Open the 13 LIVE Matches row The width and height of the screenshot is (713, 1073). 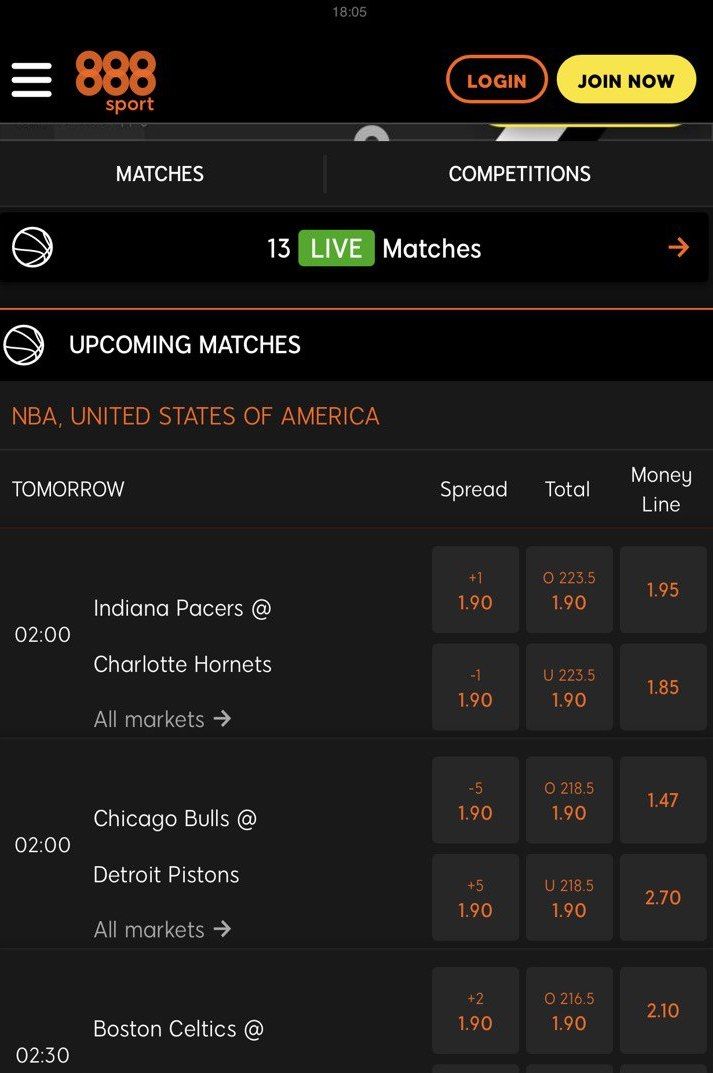[355, 248]
